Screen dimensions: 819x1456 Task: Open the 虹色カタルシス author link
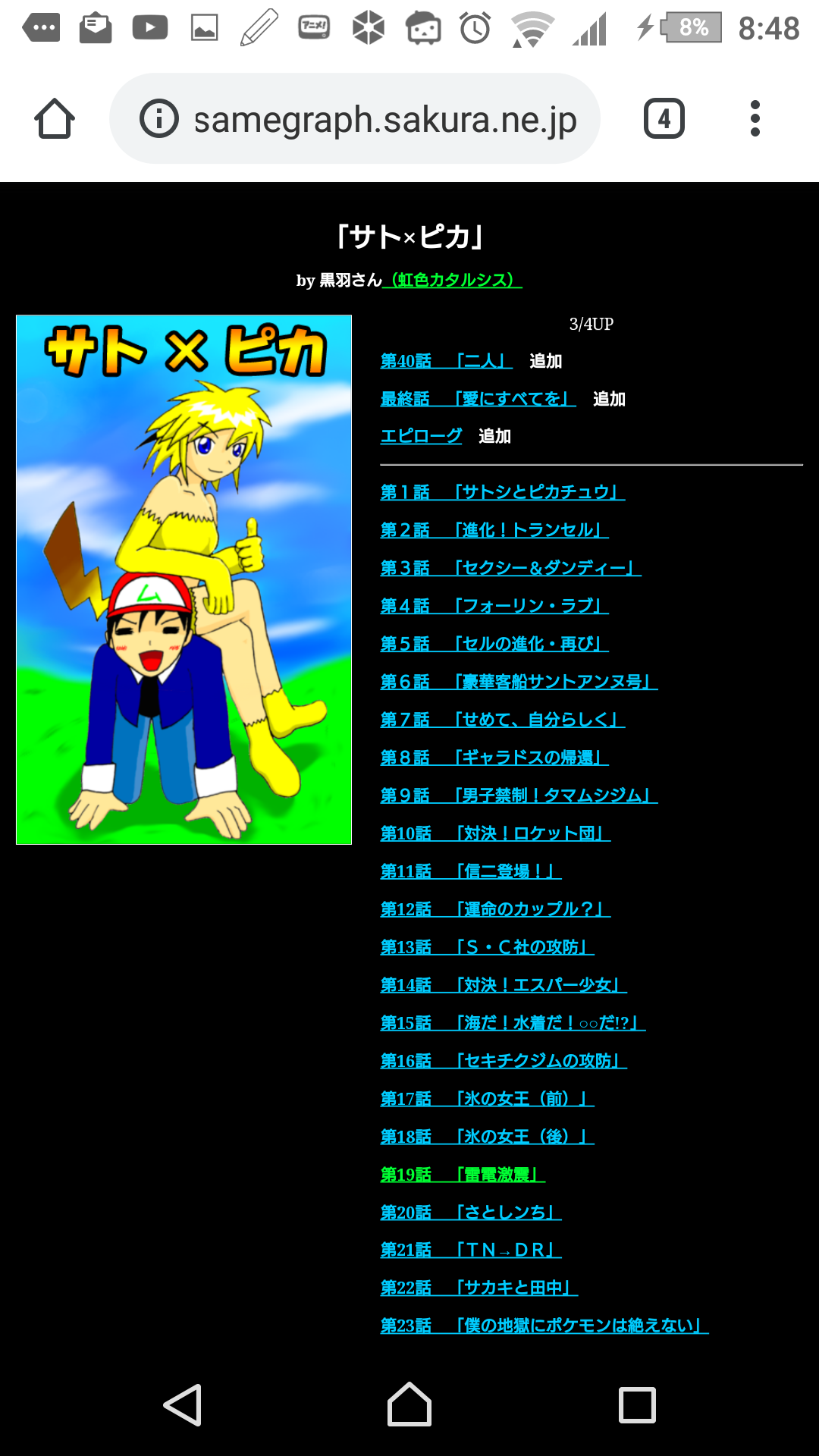click(x=453, y=280)
